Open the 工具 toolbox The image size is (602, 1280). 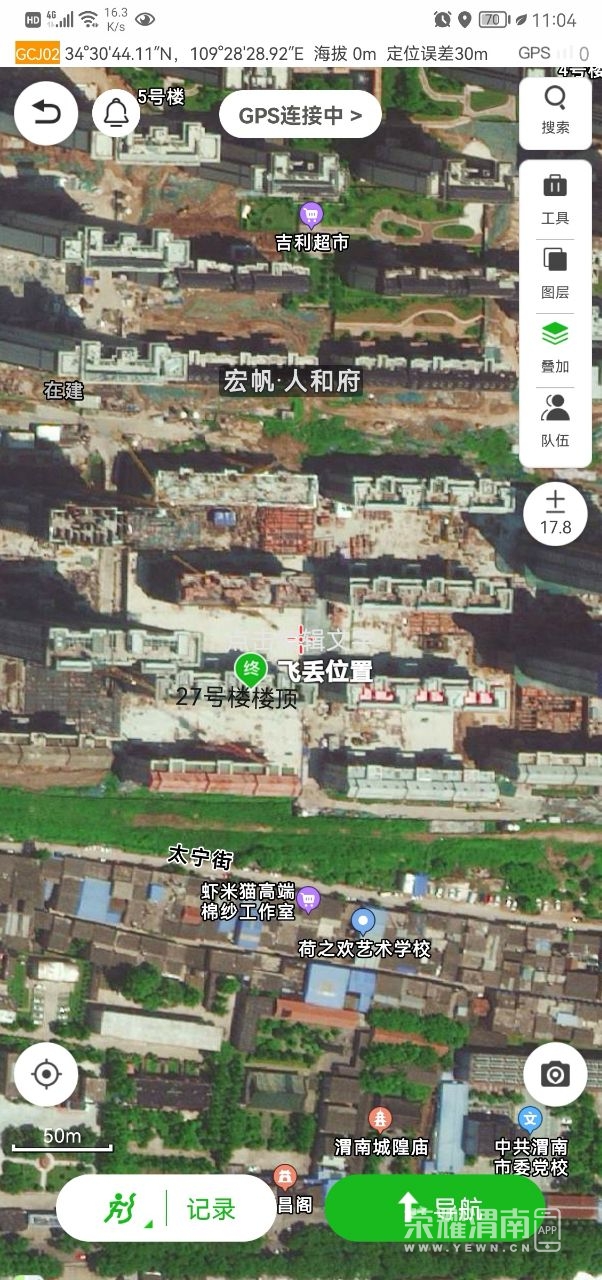[x=555, y=198]
